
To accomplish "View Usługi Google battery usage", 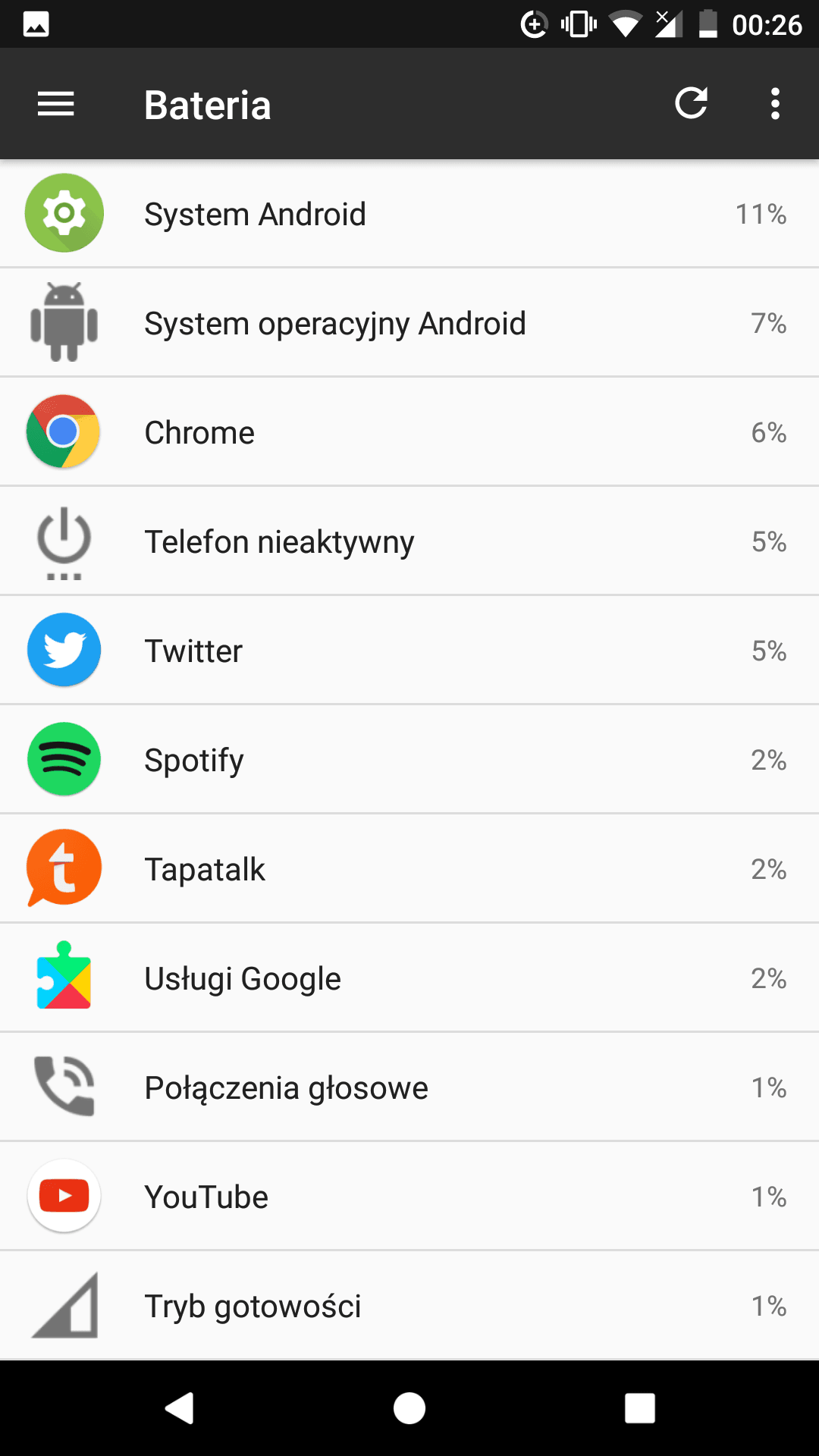I will [409, 977].
